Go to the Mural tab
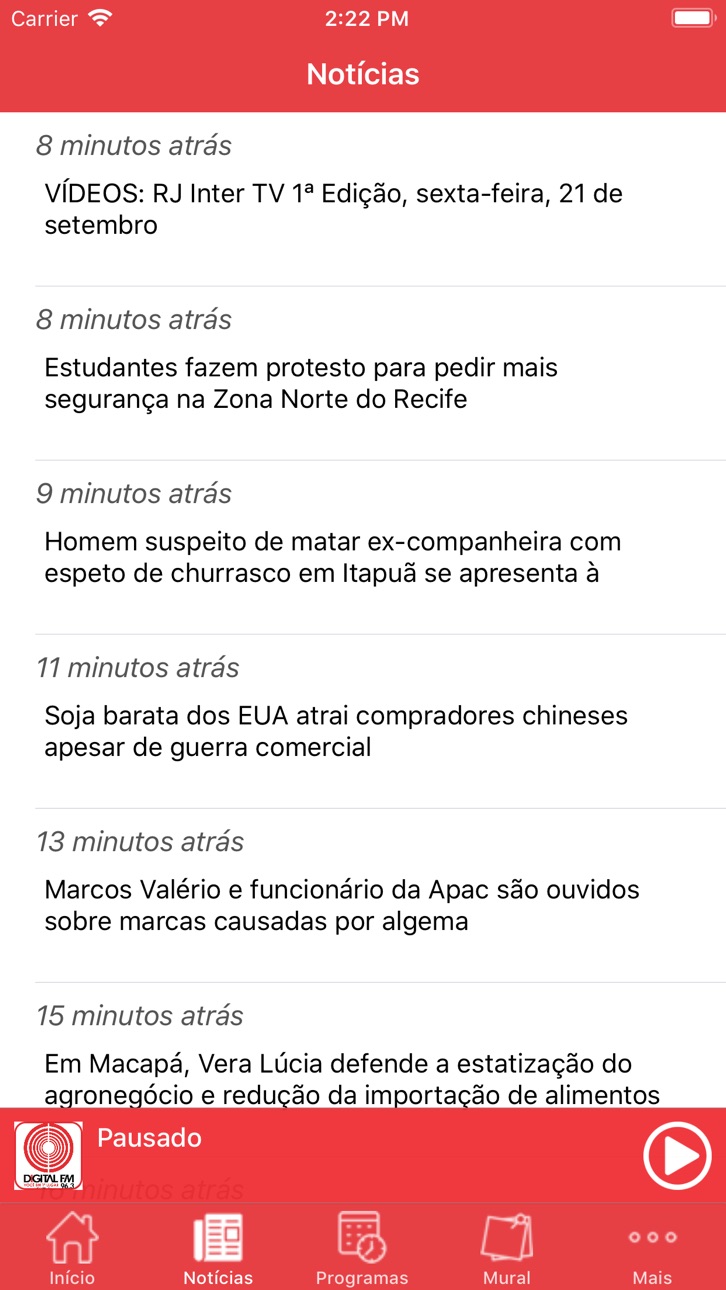 [x=507, y=1248]
